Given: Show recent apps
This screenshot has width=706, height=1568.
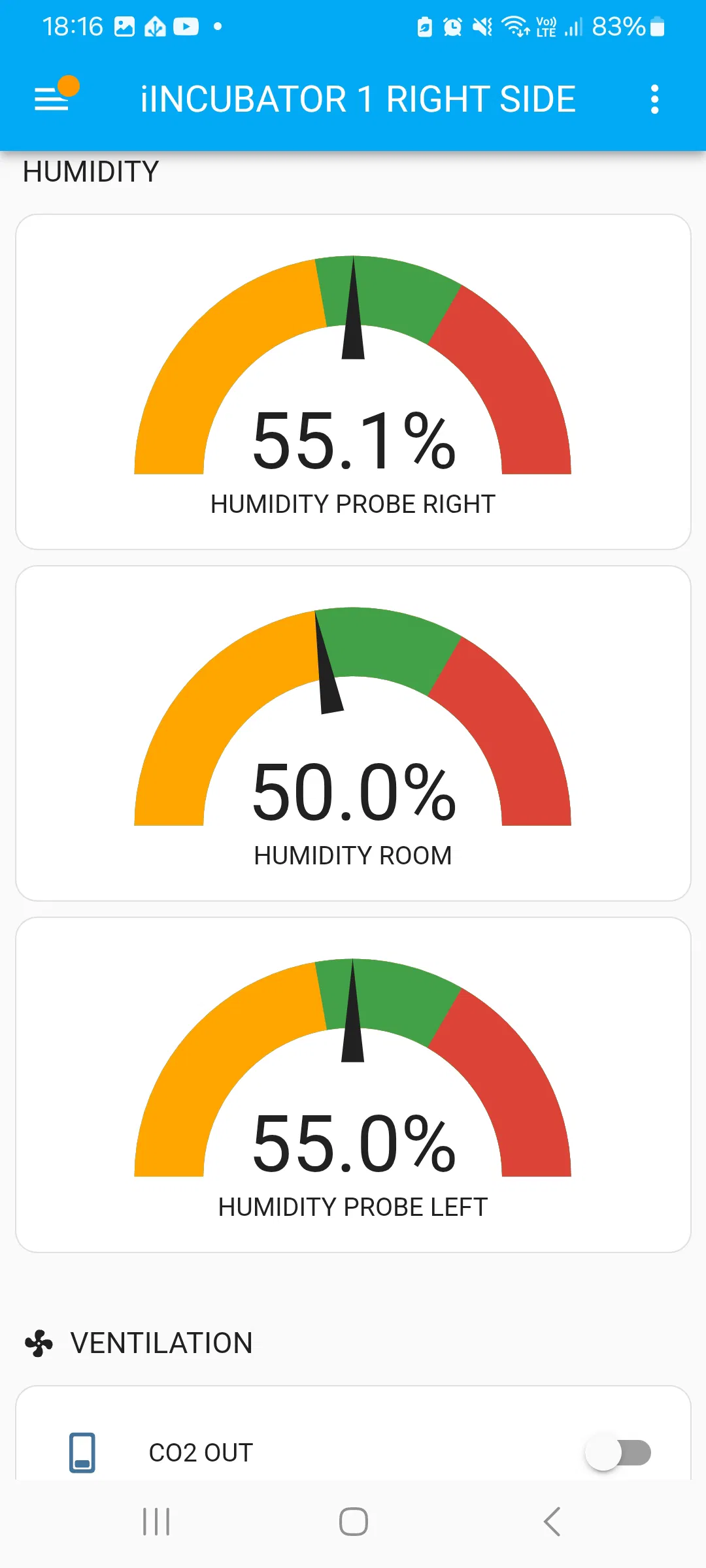Looking at the screenshot, I should pos(156,1522).
